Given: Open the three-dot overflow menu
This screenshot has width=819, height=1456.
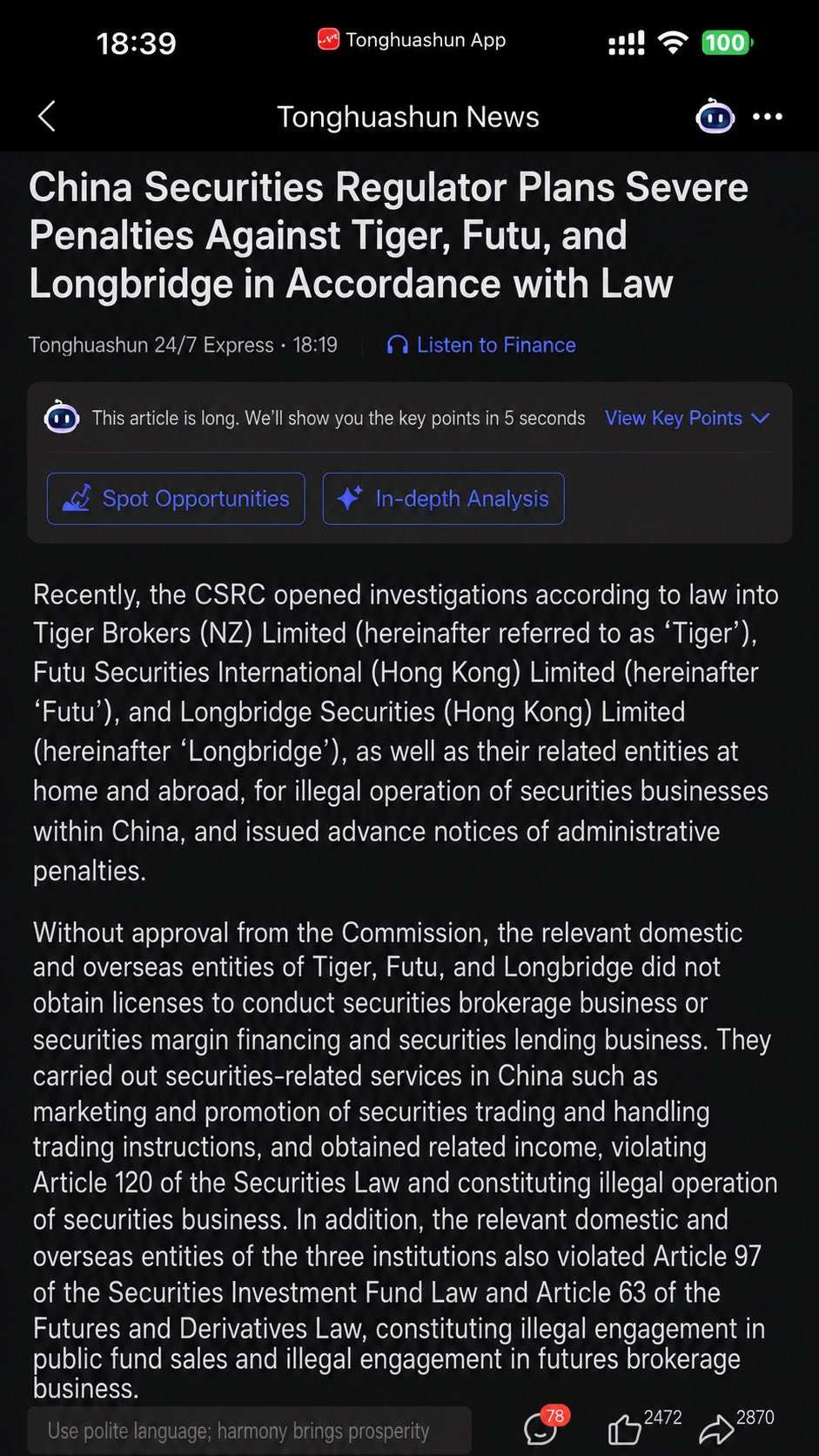Looking at the screenshot, I should [767, 117].
